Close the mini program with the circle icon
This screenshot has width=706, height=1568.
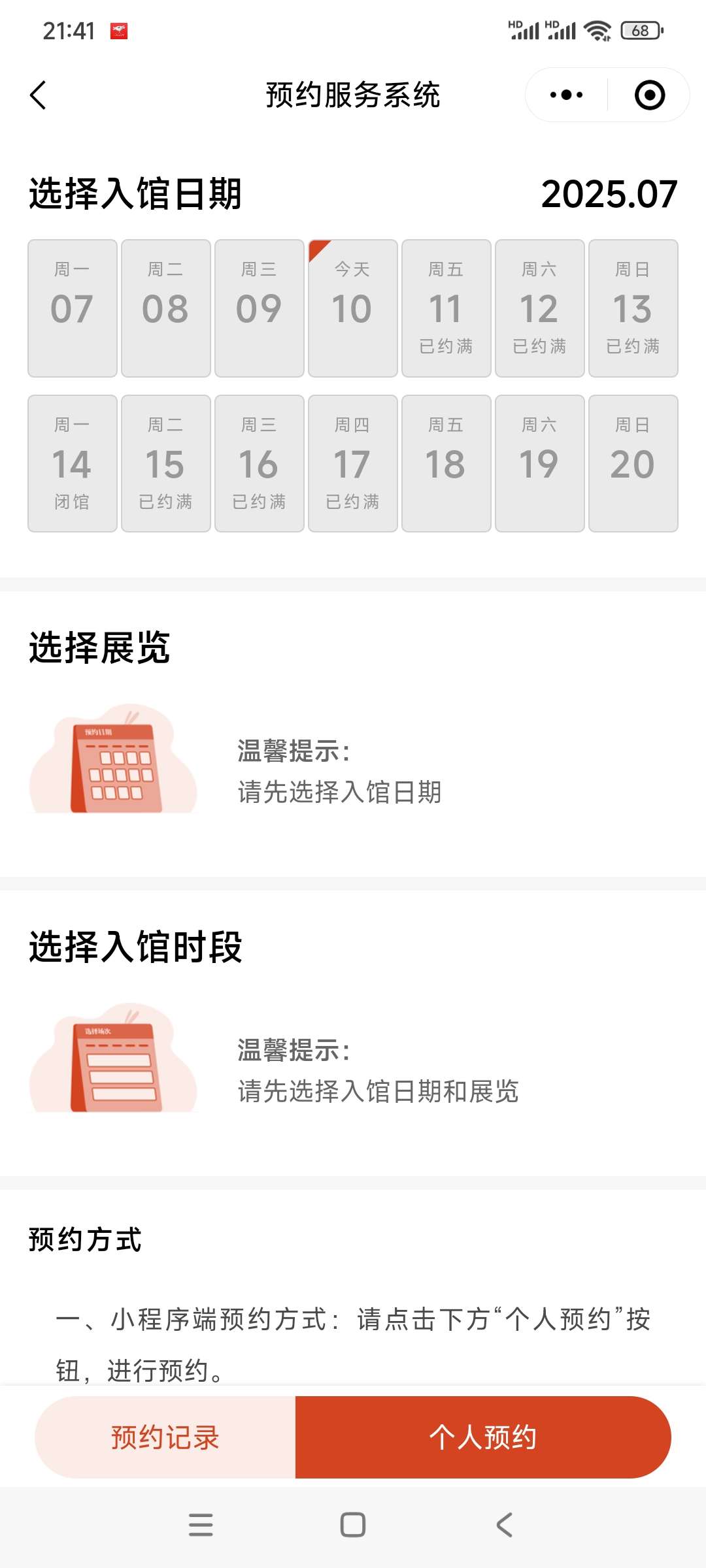[x=649, y=95]
